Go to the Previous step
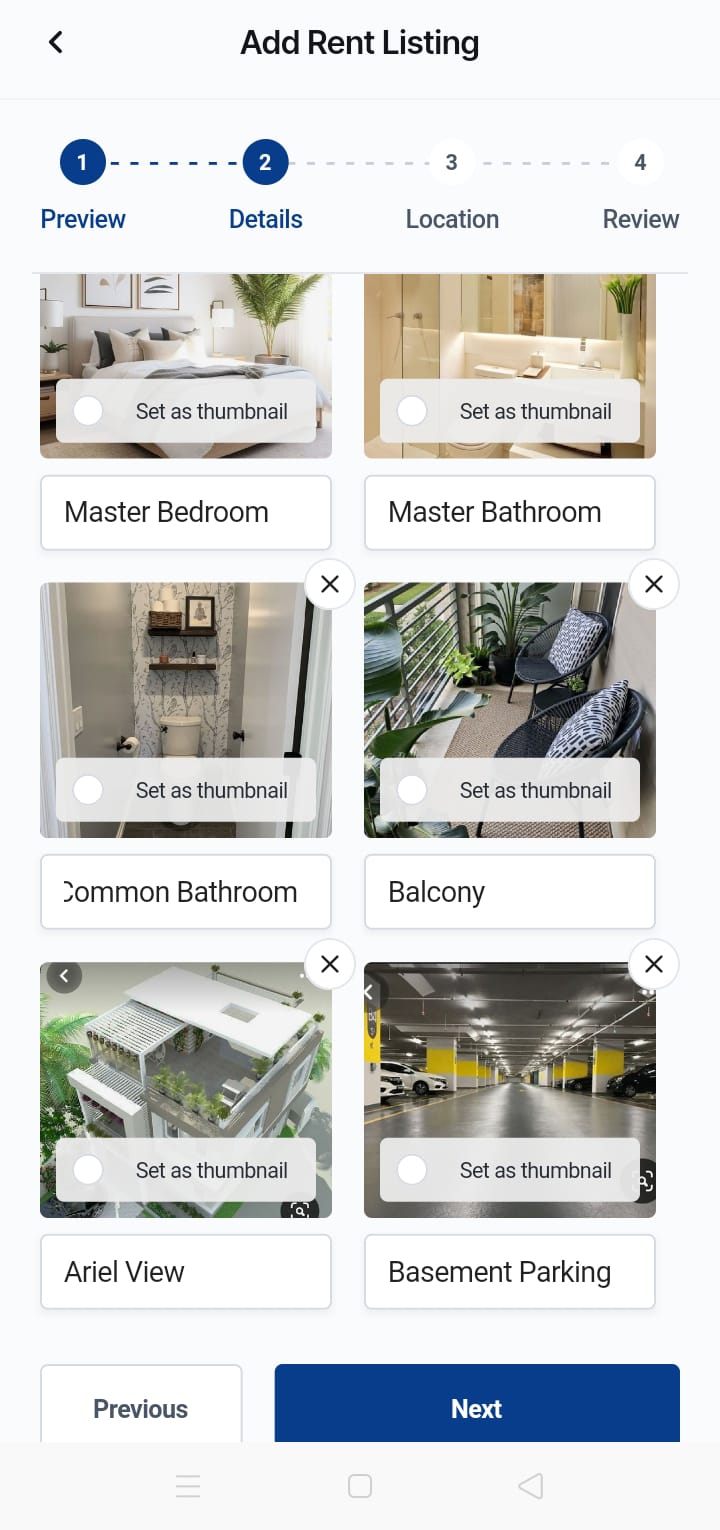This screenshot has height=1530, width=720. pos(141,1407)
